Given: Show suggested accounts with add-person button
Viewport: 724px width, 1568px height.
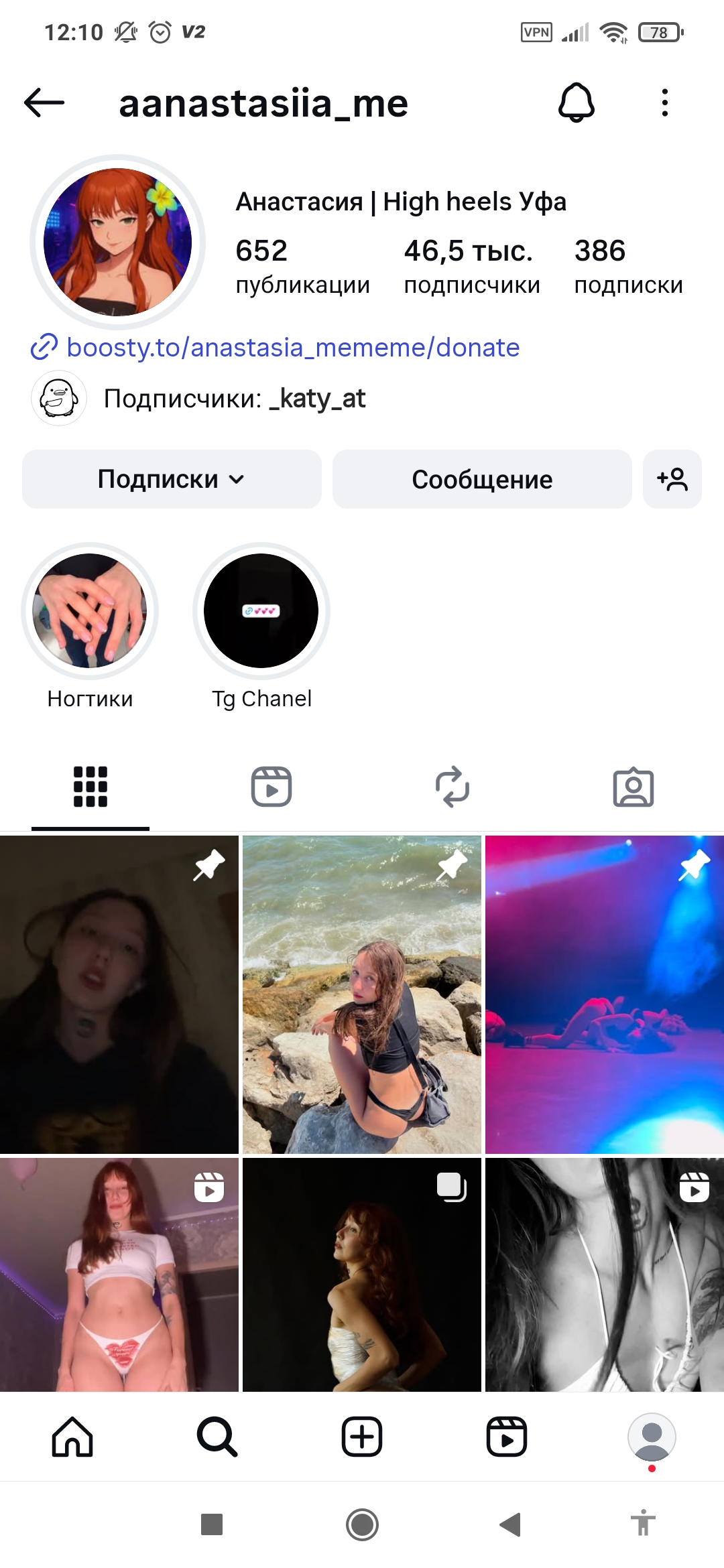Looking at the screenshot, I should point(672,479).
